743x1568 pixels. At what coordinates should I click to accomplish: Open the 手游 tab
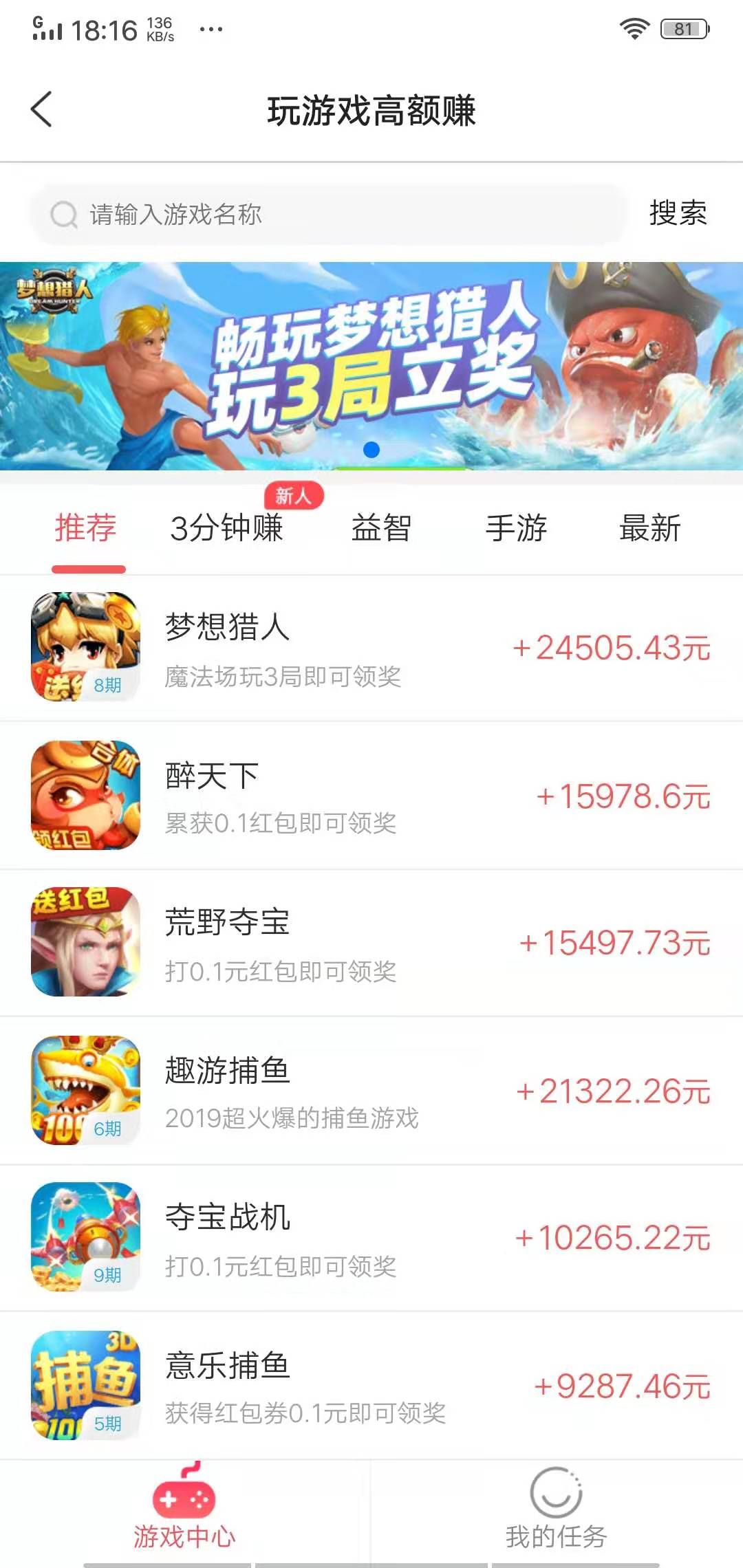coord(516,530)
